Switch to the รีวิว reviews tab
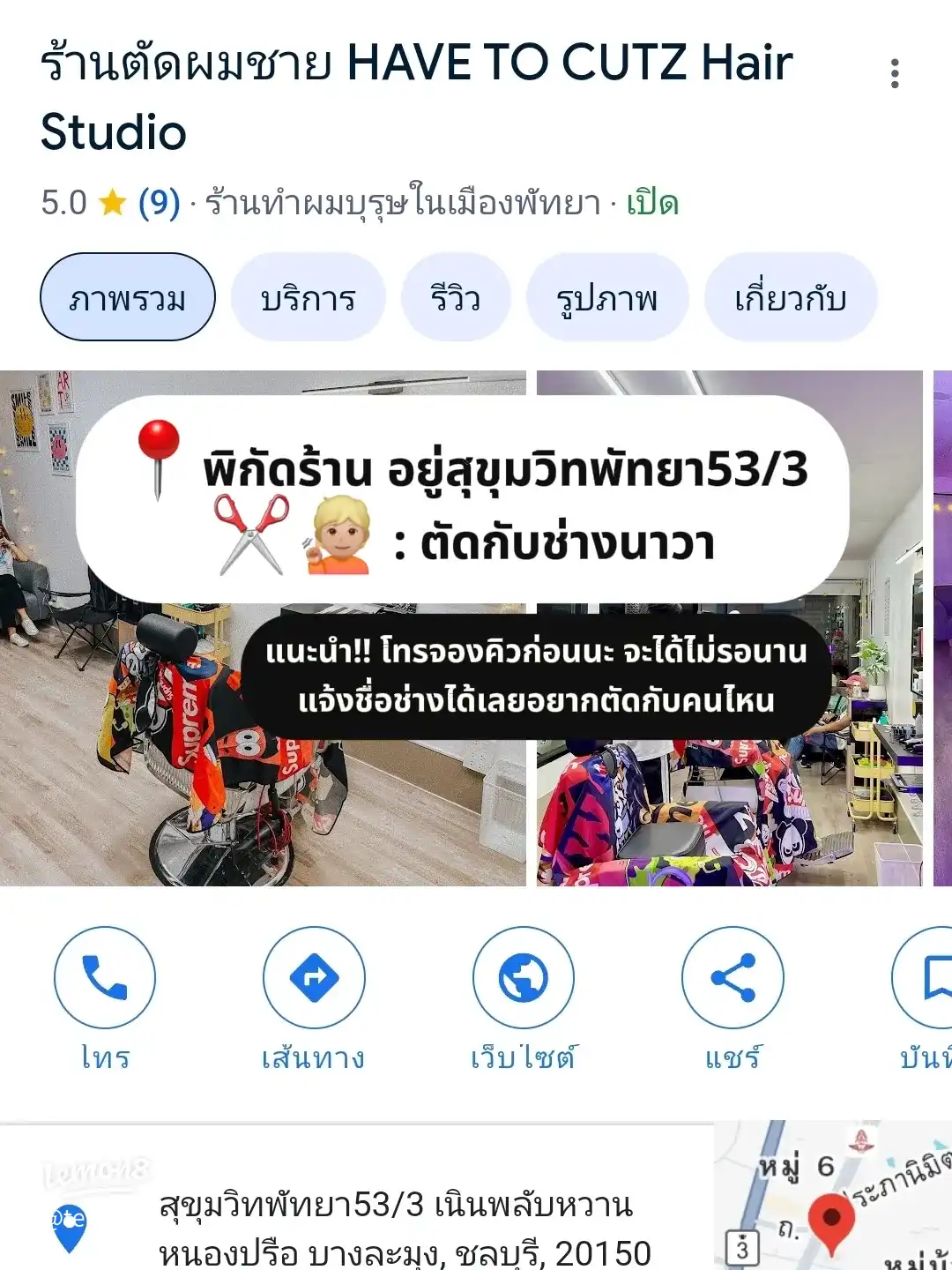Screen dimensions: 952x1270 [455, 298]
